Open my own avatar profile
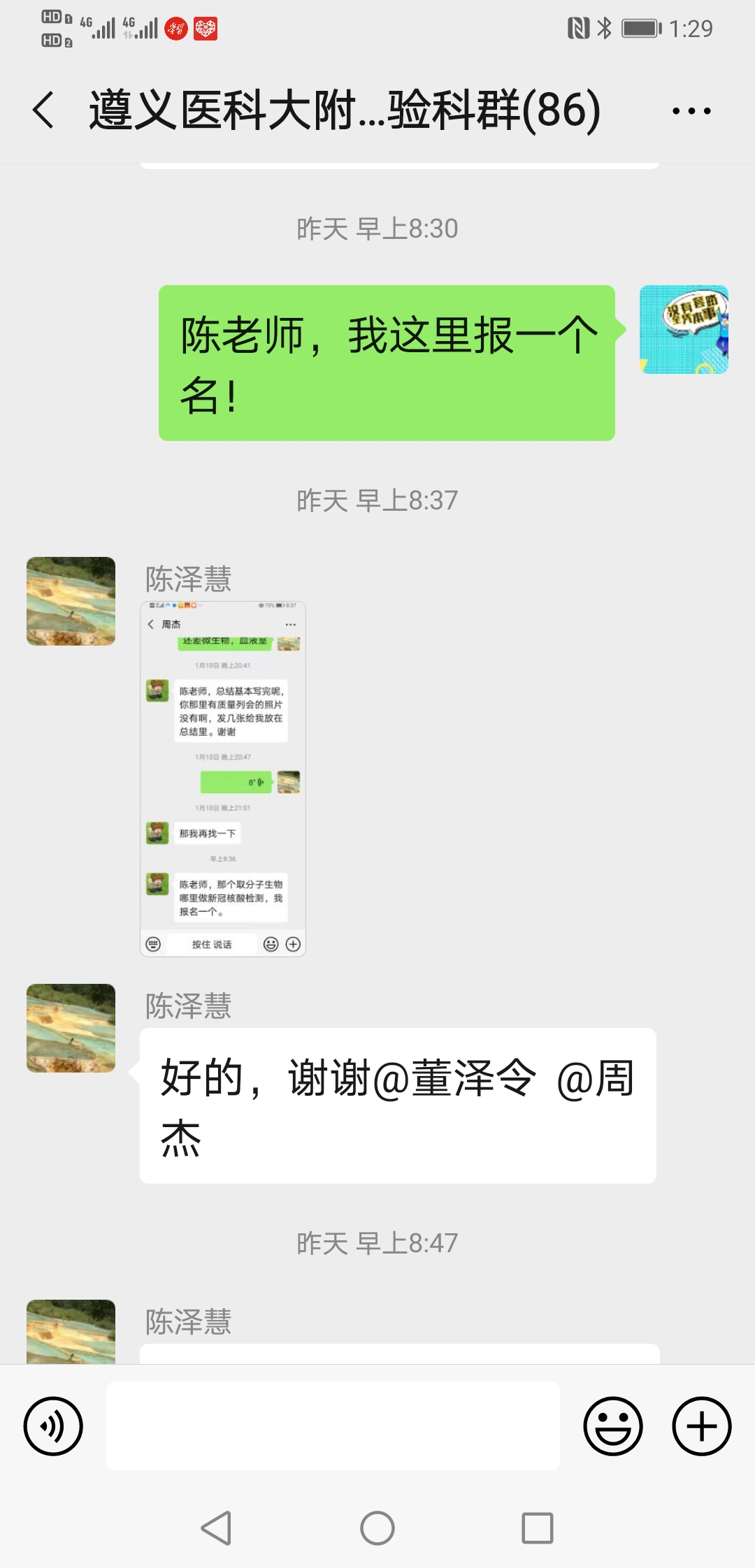The height and width of the screenshot is (1568, 755). (684, 329)
